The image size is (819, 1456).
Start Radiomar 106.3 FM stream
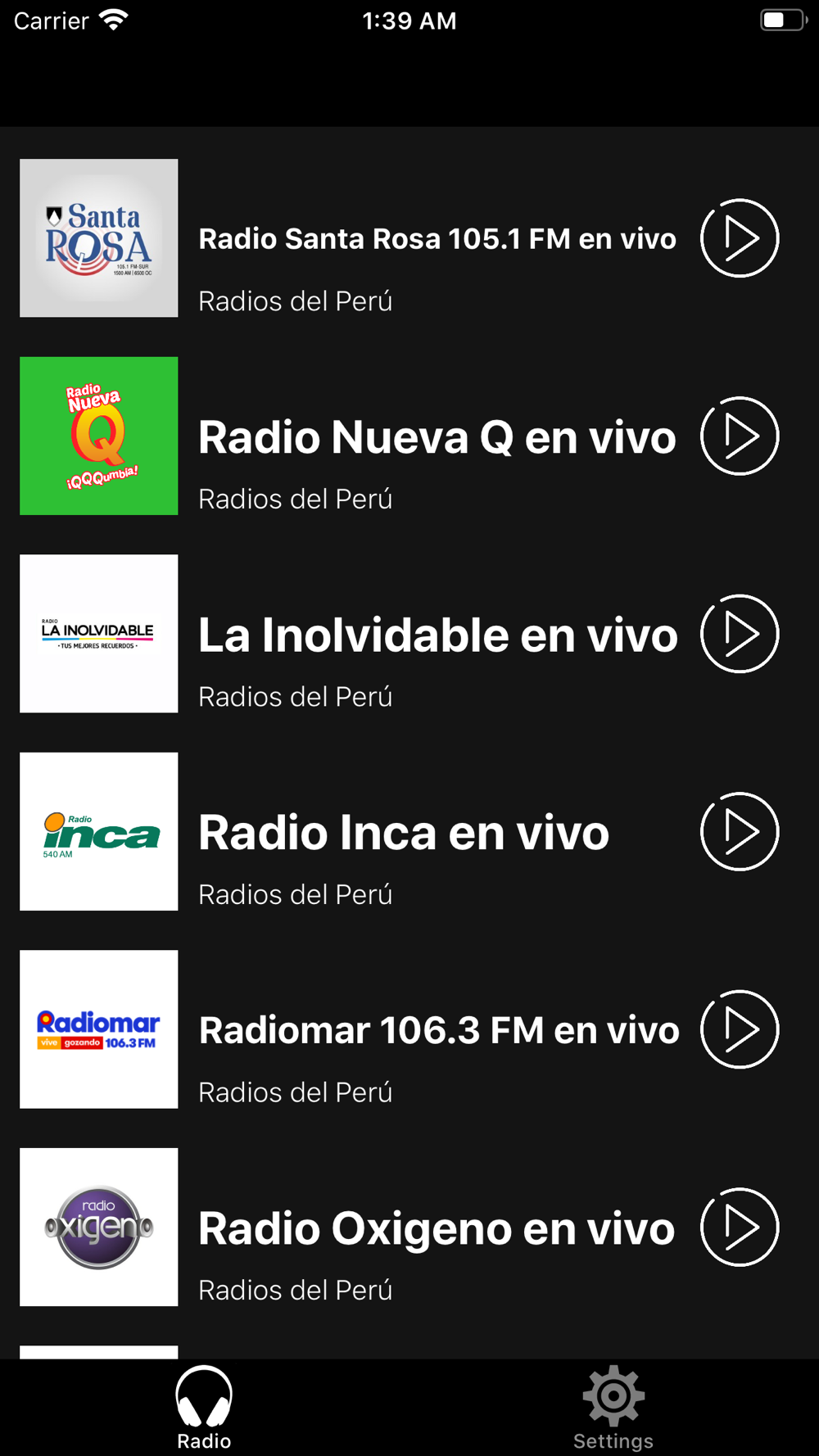[x=740, y=1029]
